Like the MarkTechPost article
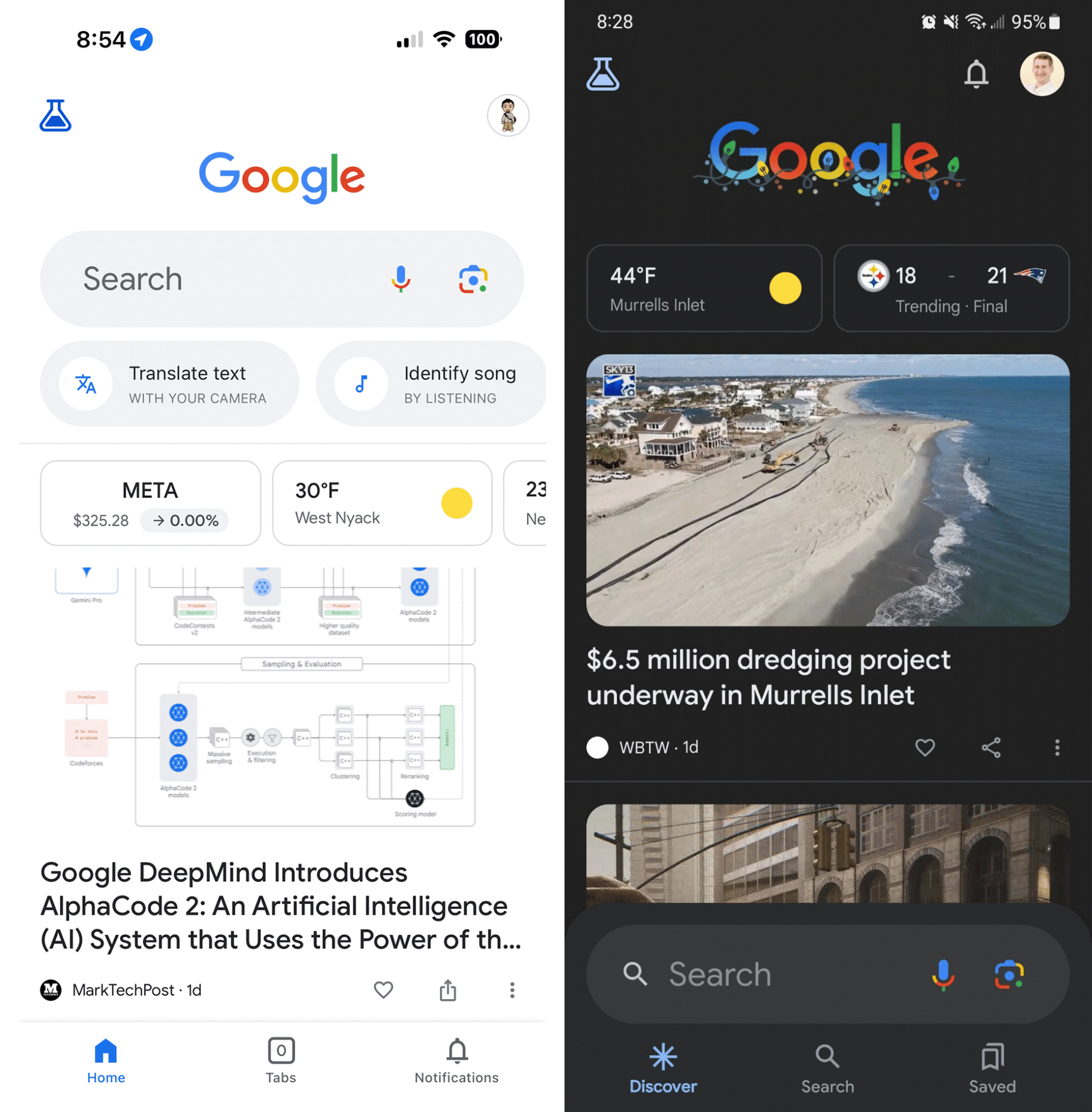Screen dimensions: 1092x1112 click(x=383, y=989)
